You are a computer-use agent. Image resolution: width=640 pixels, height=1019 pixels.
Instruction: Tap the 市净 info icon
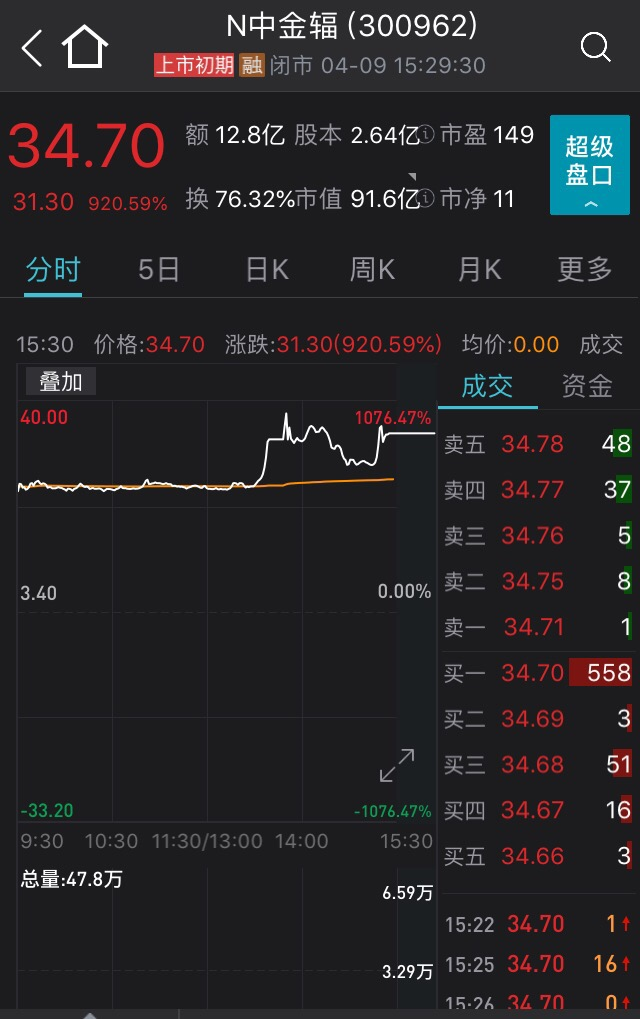click(x=427, y=199)
